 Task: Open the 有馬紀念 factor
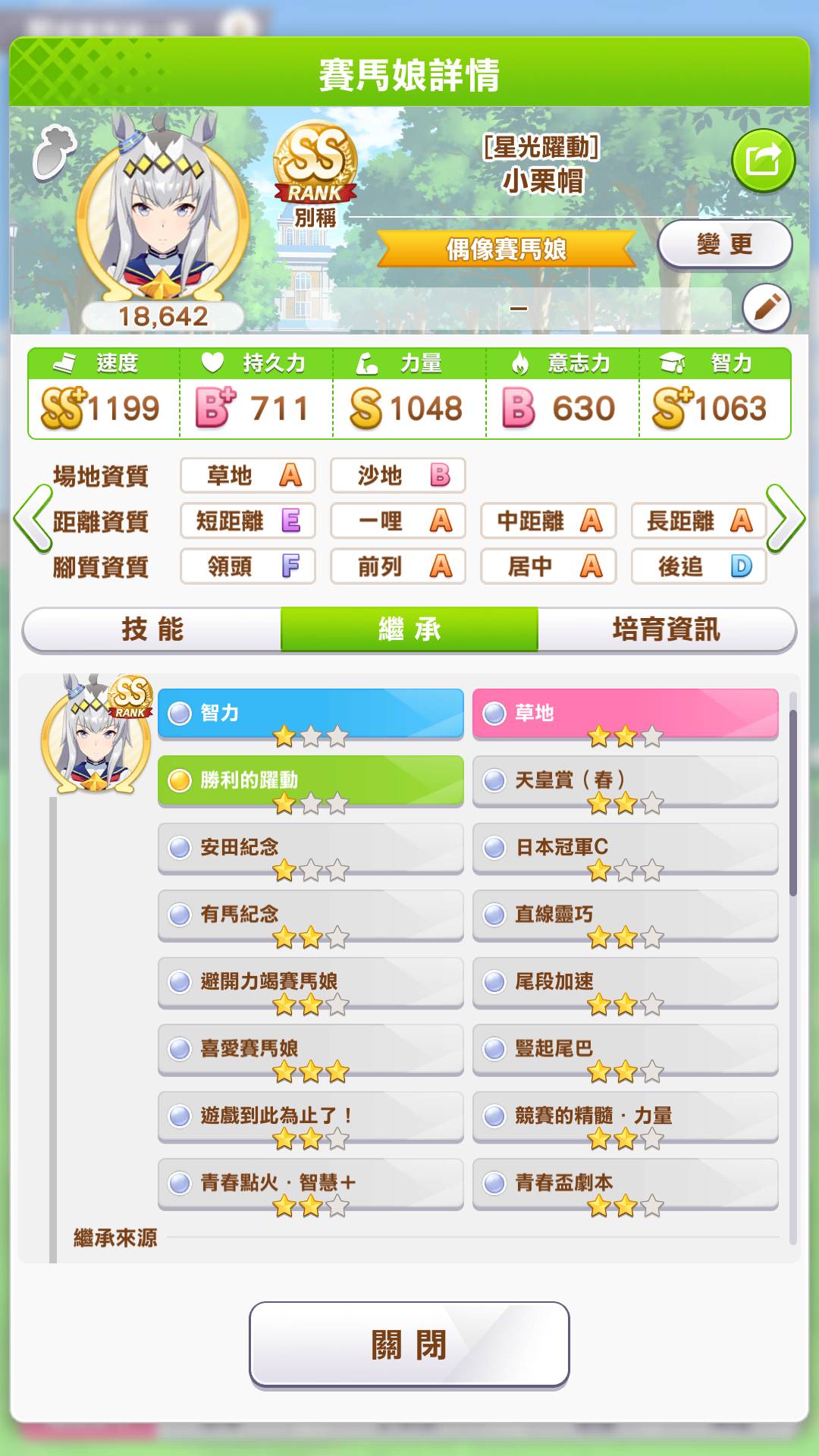310,914
